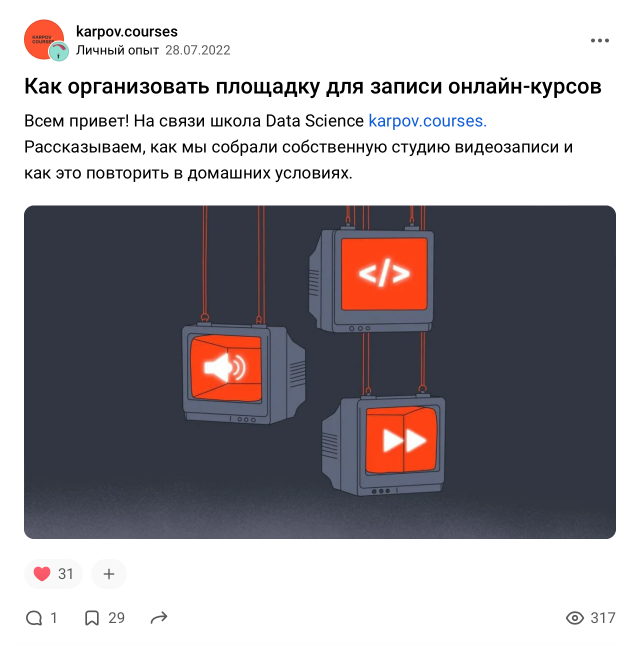Screen dimensions: 638x646
Task: Add another reaction with plus button
Action: [x=109, y=573]
